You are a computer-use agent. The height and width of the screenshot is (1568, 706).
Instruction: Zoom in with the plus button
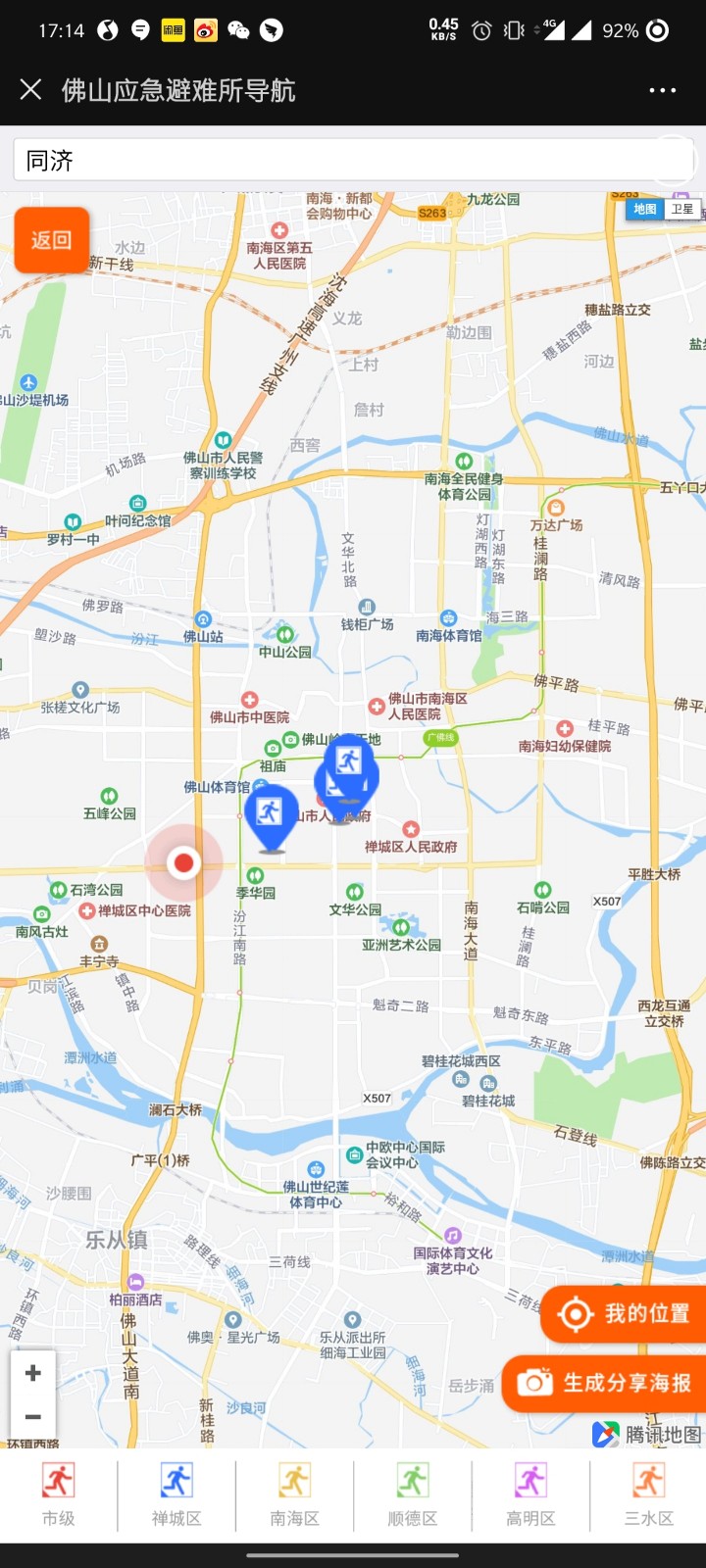[32, 1373]
